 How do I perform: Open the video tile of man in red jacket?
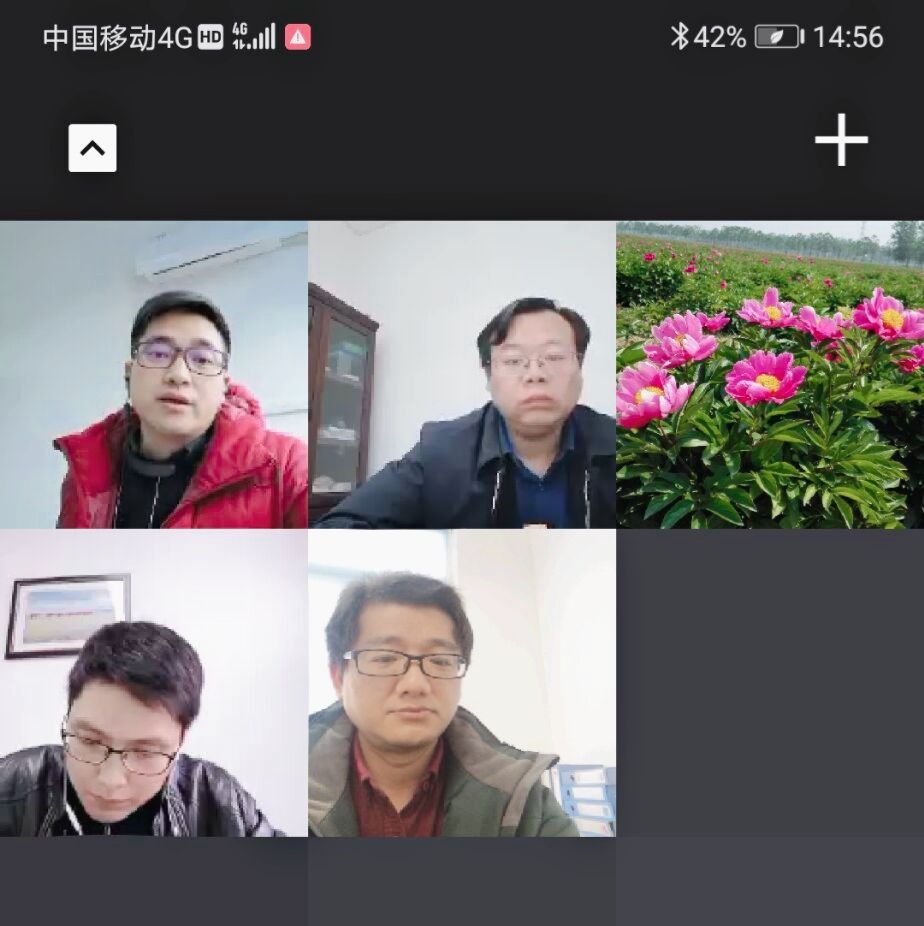(154, 375)
